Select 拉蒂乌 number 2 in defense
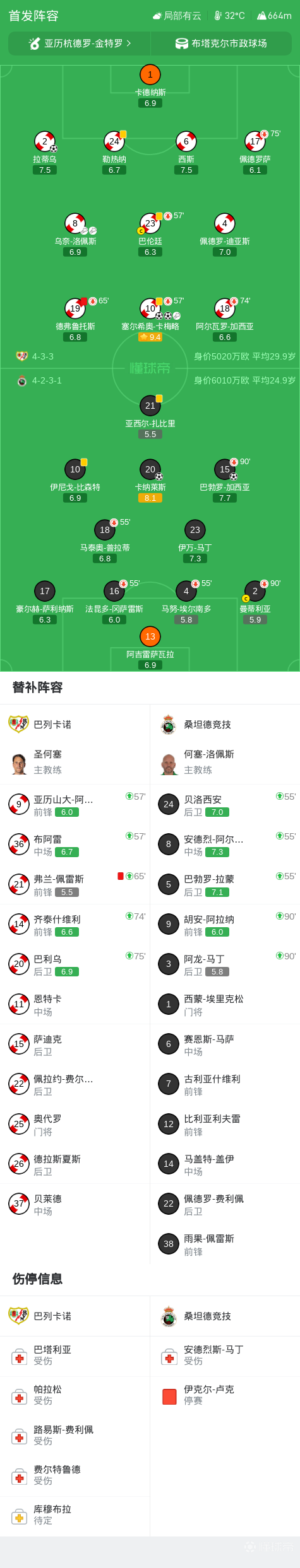This screenshot has height=1568, width=300. 45,153
